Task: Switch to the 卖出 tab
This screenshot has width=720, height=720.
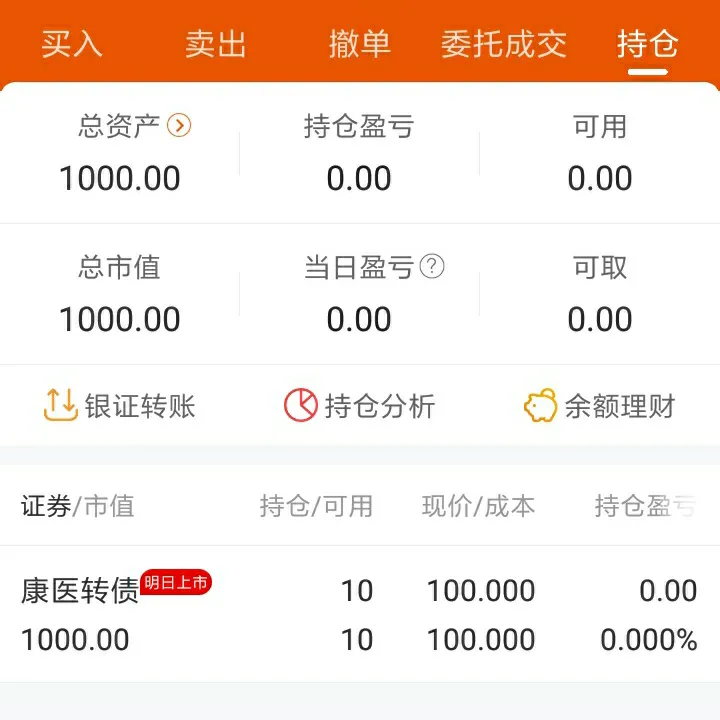Action: click(216, 44)
